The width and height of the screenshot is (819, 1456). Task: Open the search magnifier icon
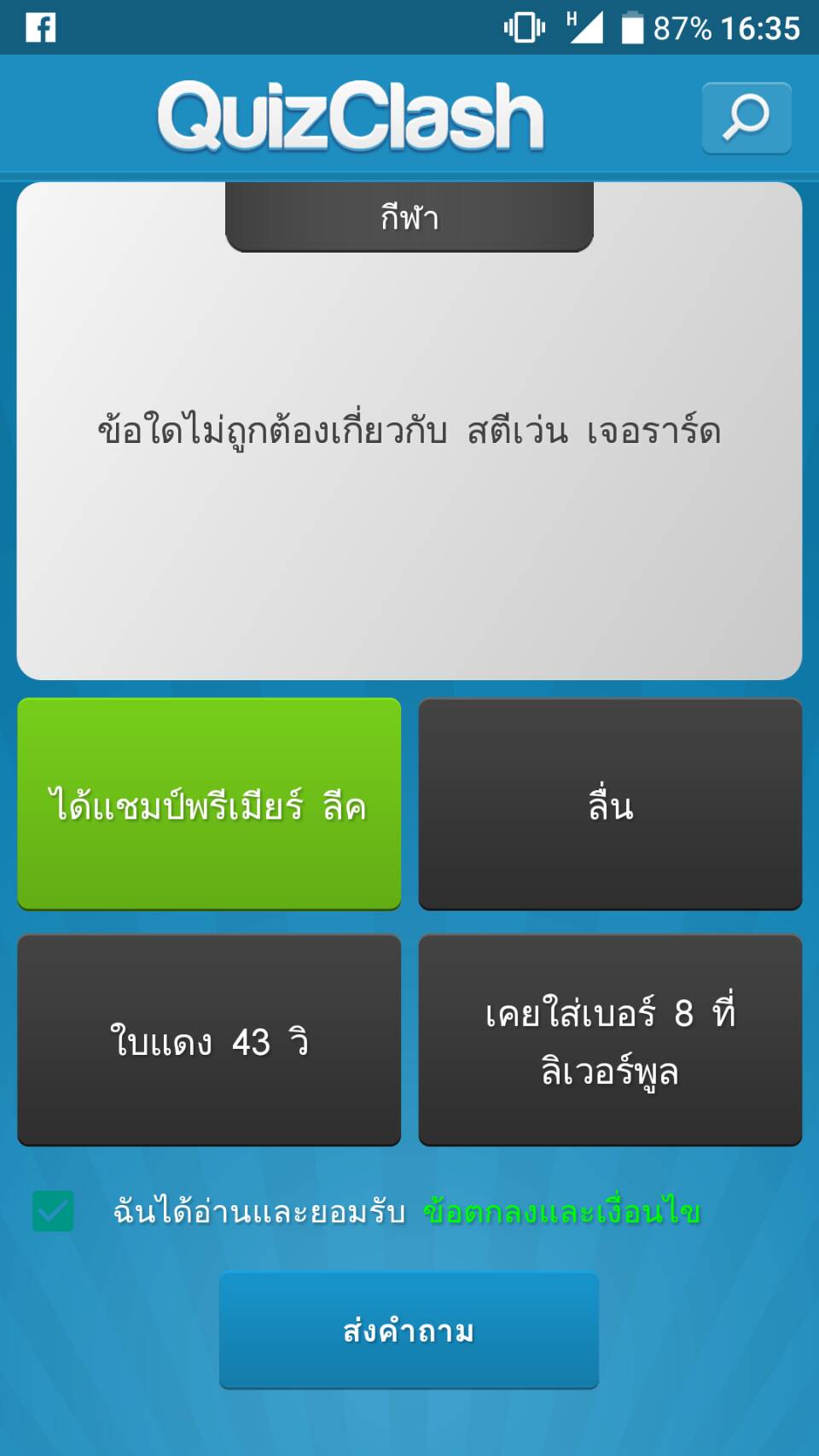click(x=746, y=118)
